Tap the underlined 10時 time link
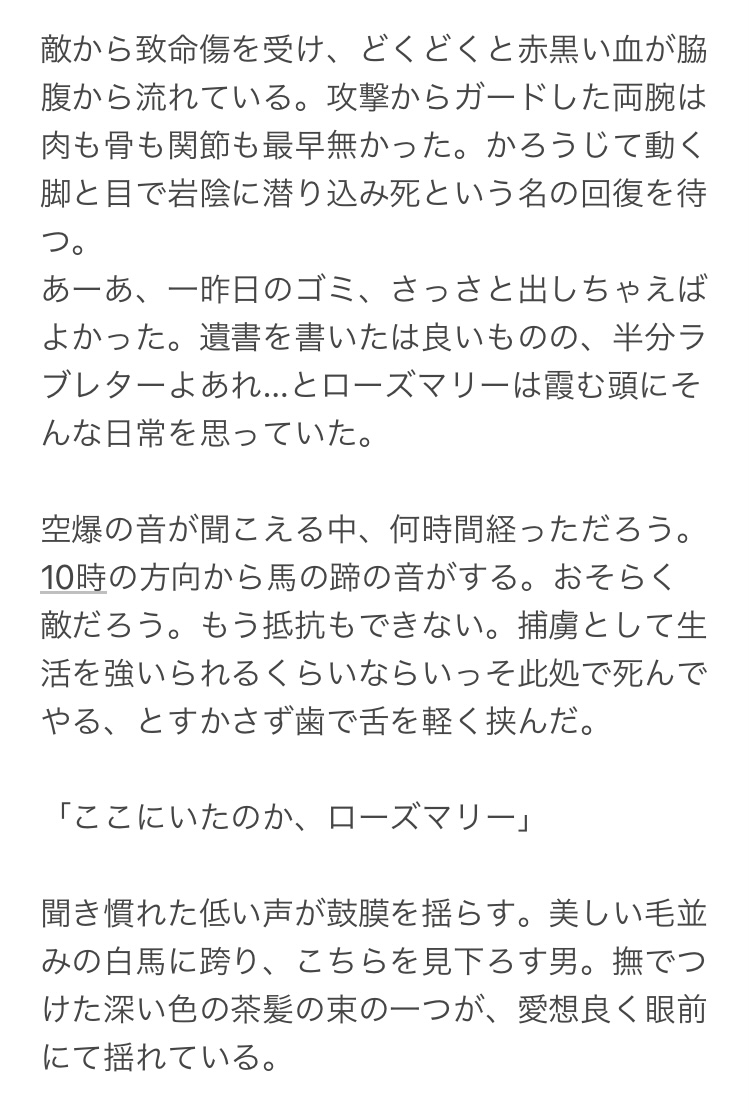The image size is (750, 1111). [x=74, y=577]
